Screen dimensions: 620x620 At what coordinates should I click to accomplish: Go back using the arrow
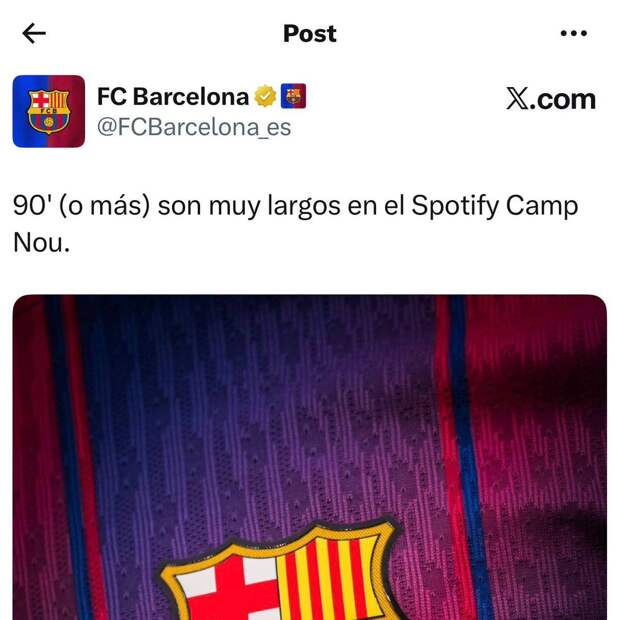click(34, 33)
